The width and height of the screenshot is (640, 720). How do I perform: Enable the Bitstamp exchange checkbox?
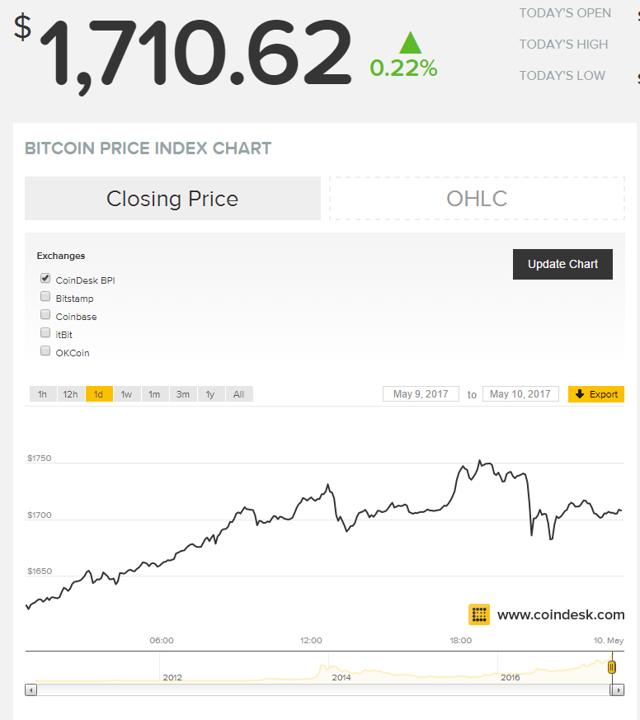click(45, 297)
